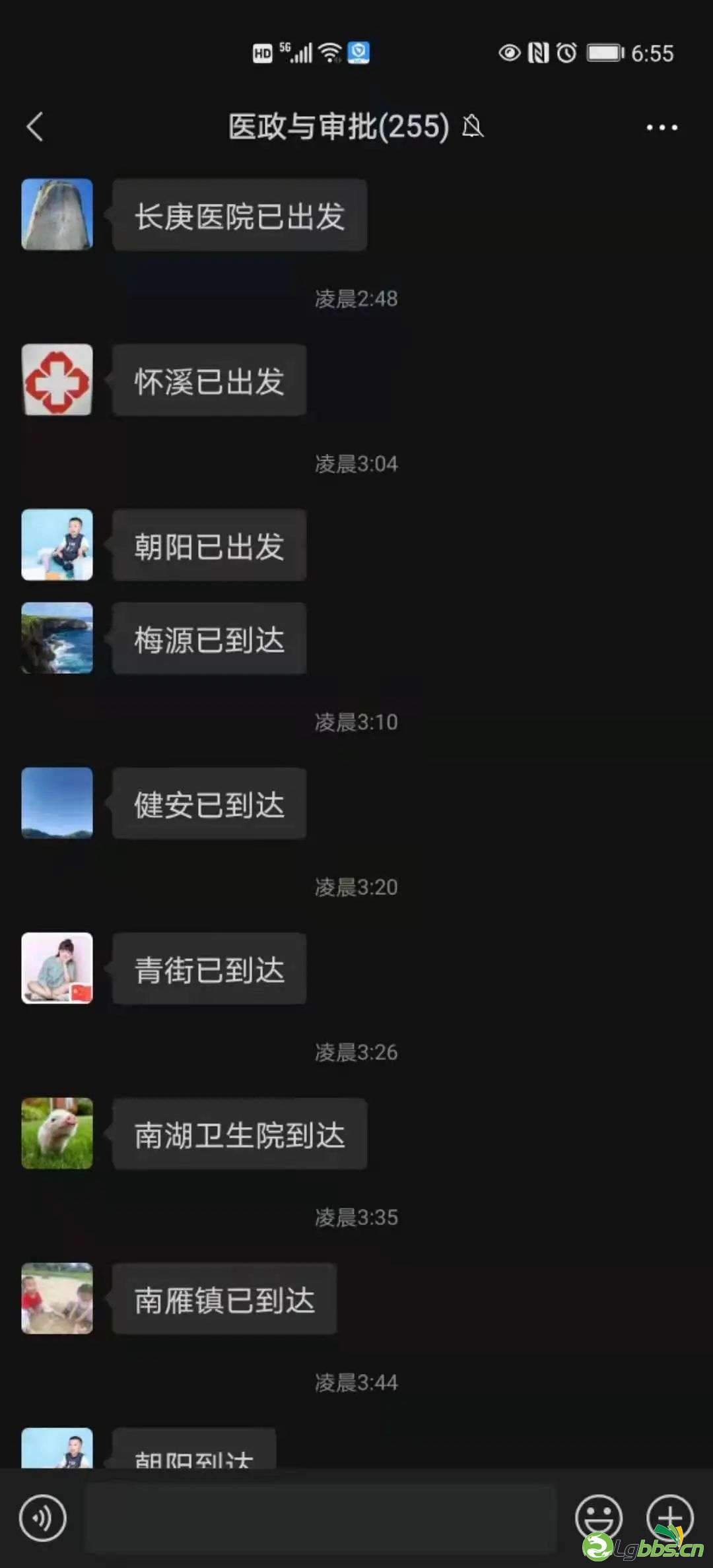Open piglet avatar beside 南湖卫生院到达

[x=57, y=1133]
